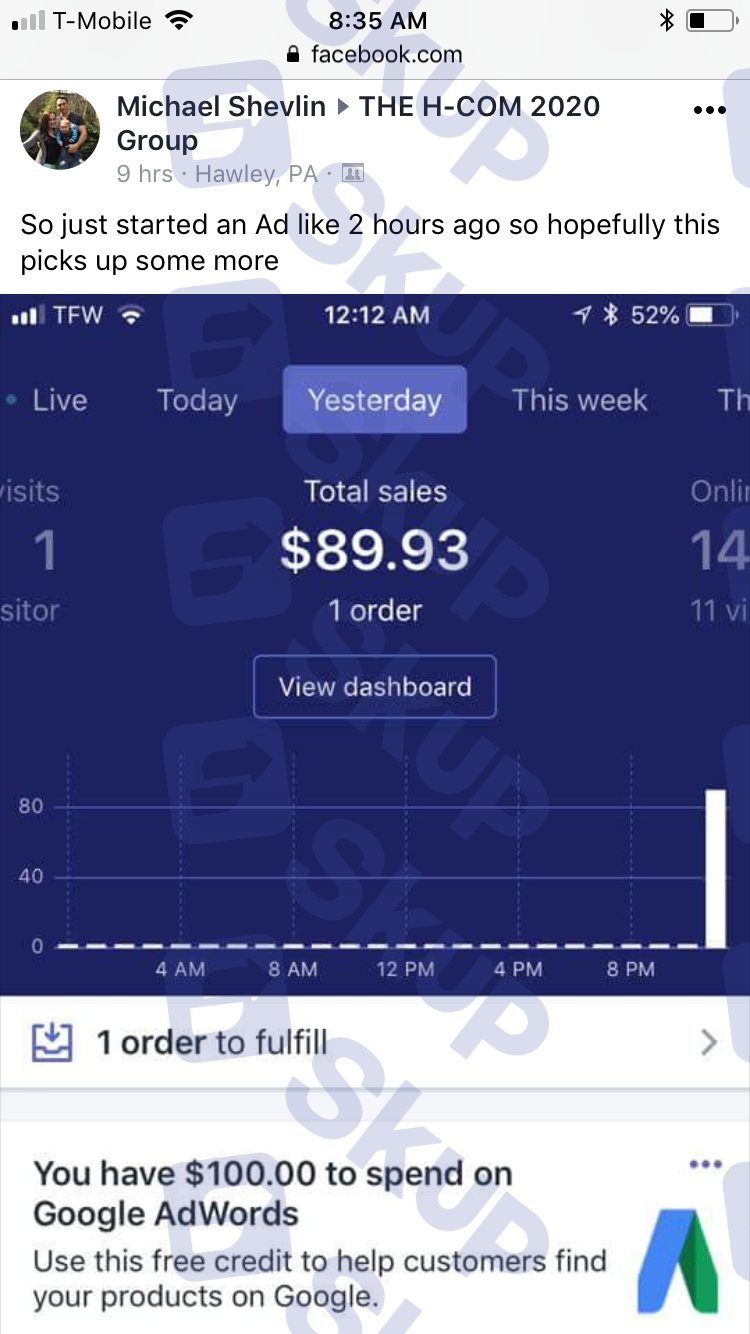The width and height of the screenshot is (750, 1334).
Task: Tap the facebook.com address bar
Action: click(375, 54)
